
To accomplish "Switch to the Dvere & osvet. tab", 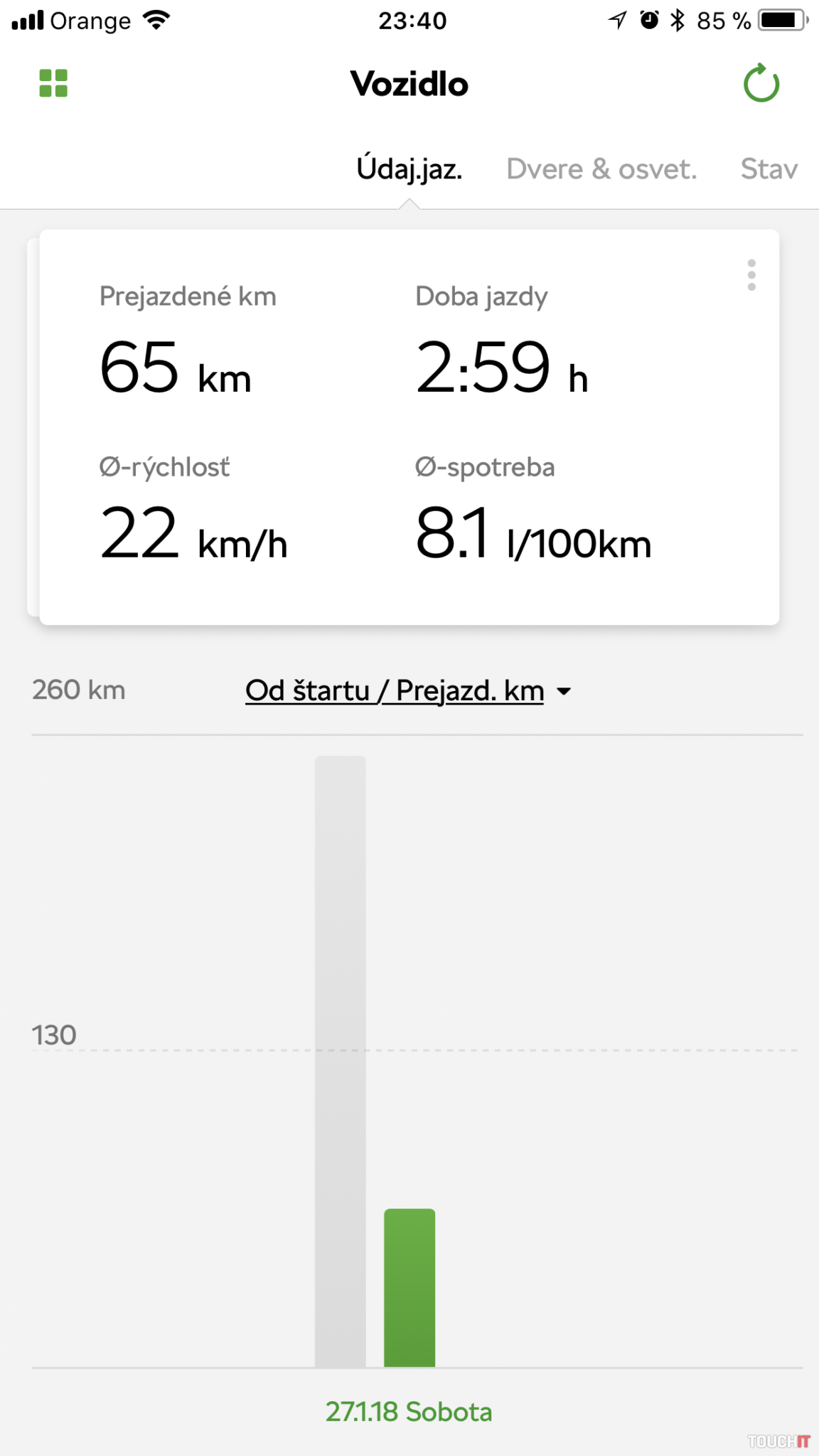I will tap(601, 169).
